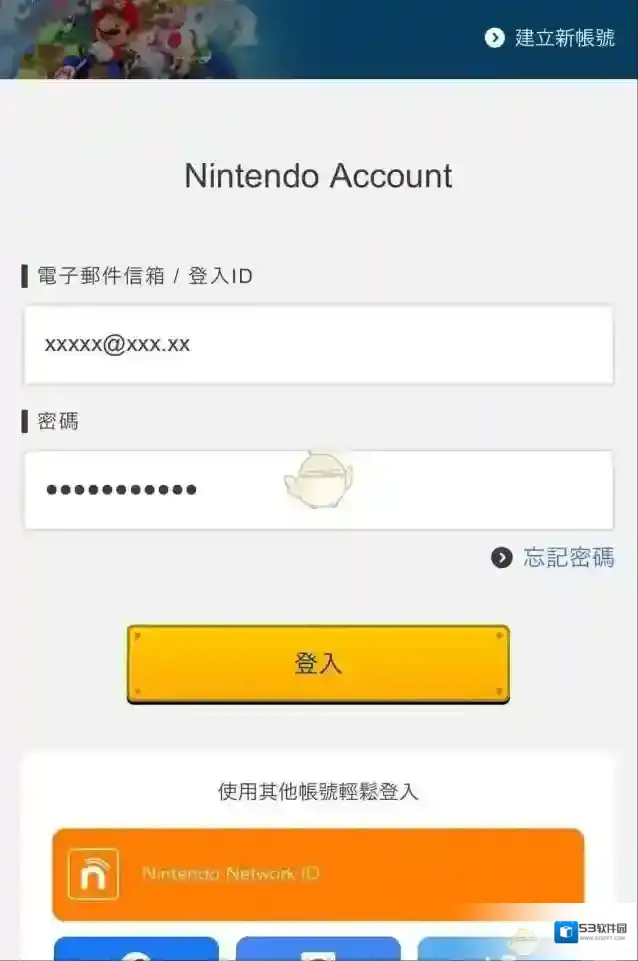The height and width of the screenshot is (961, 638).
Task: Tap the password (密碼) field
Action: (x=318, y=490)
